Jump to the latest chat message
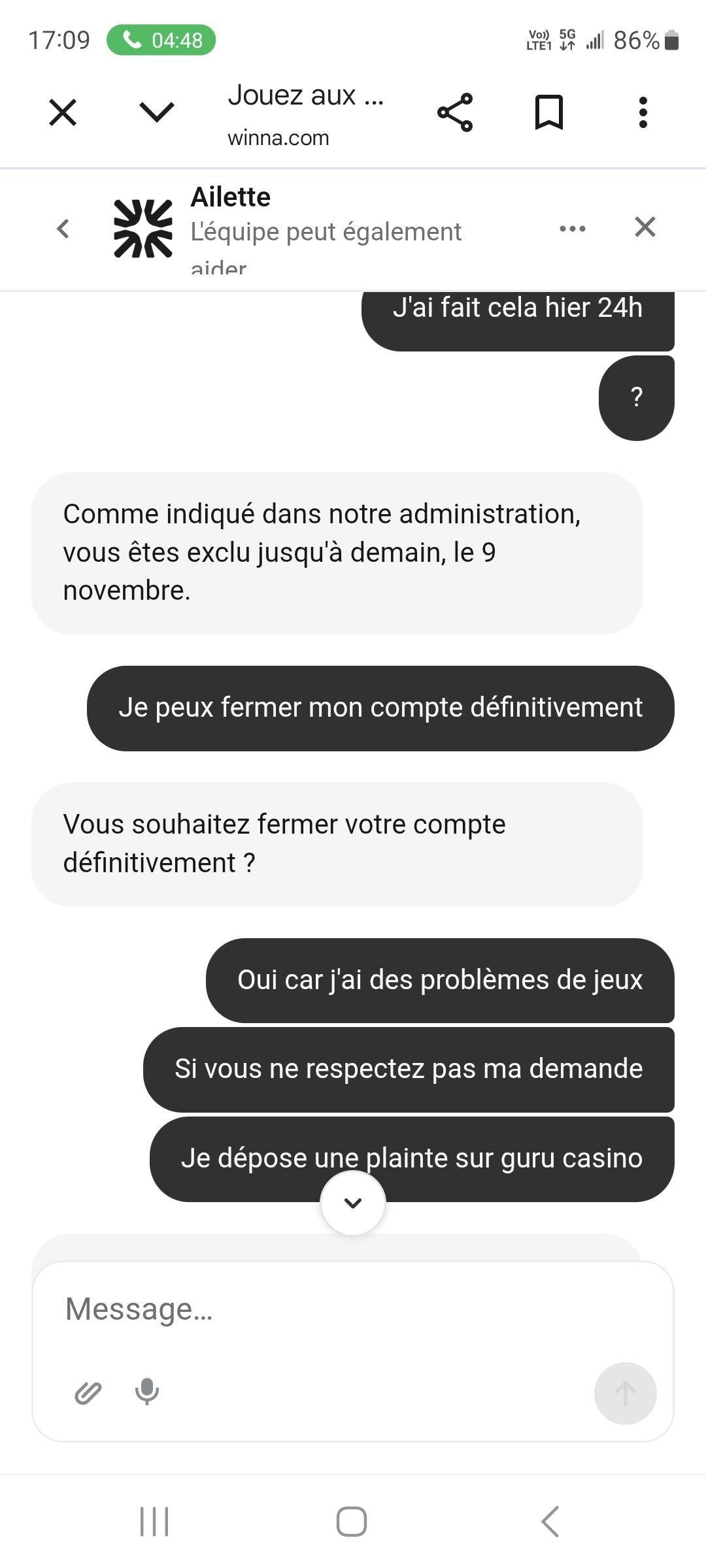 [x=353, y=1203]
